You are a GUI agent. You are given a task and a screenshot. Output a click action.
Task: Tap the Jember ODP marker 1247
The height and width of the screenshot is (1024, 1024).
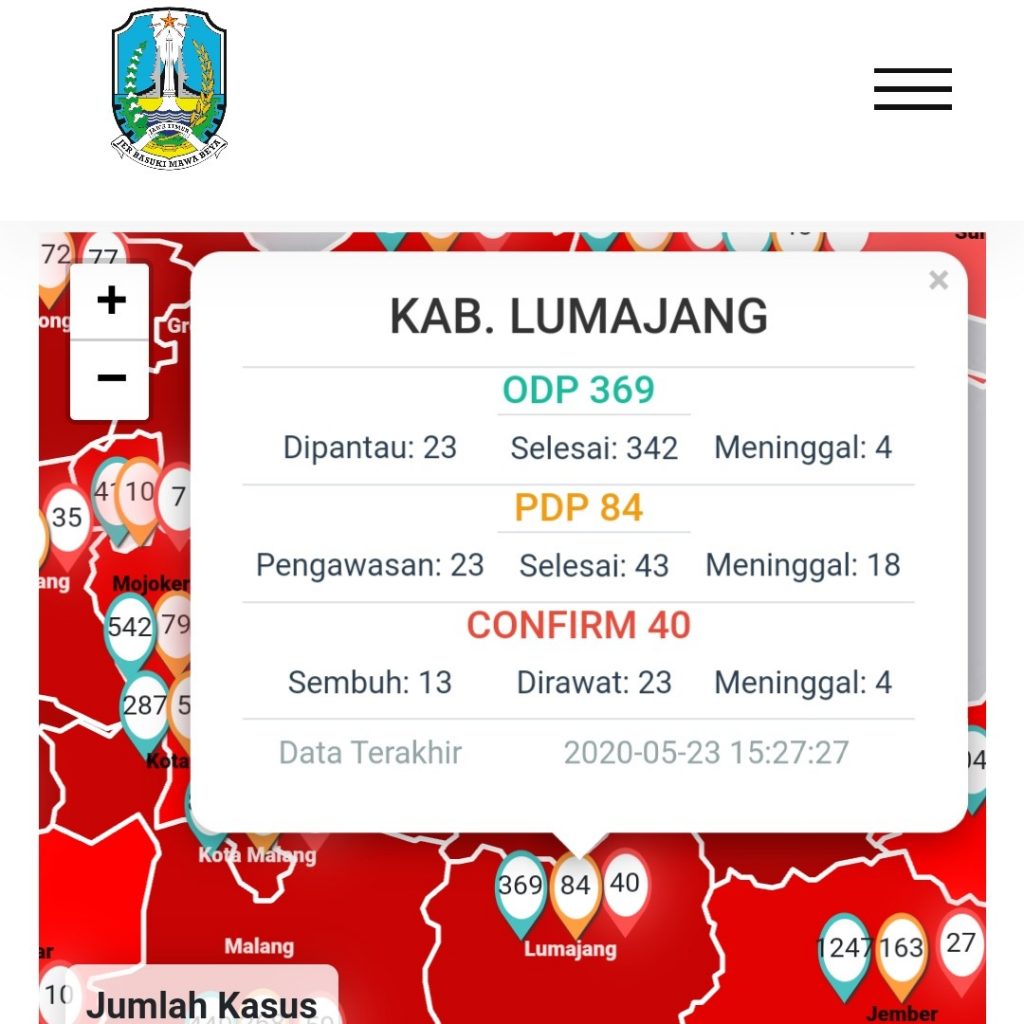844,947
